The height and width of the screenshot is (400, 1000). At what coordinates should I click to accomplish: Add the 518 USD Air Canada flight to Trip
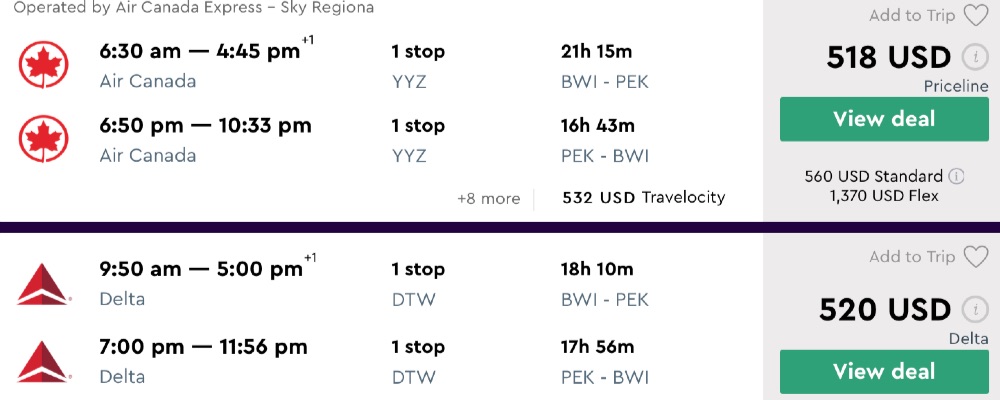(x=975, y=16)
